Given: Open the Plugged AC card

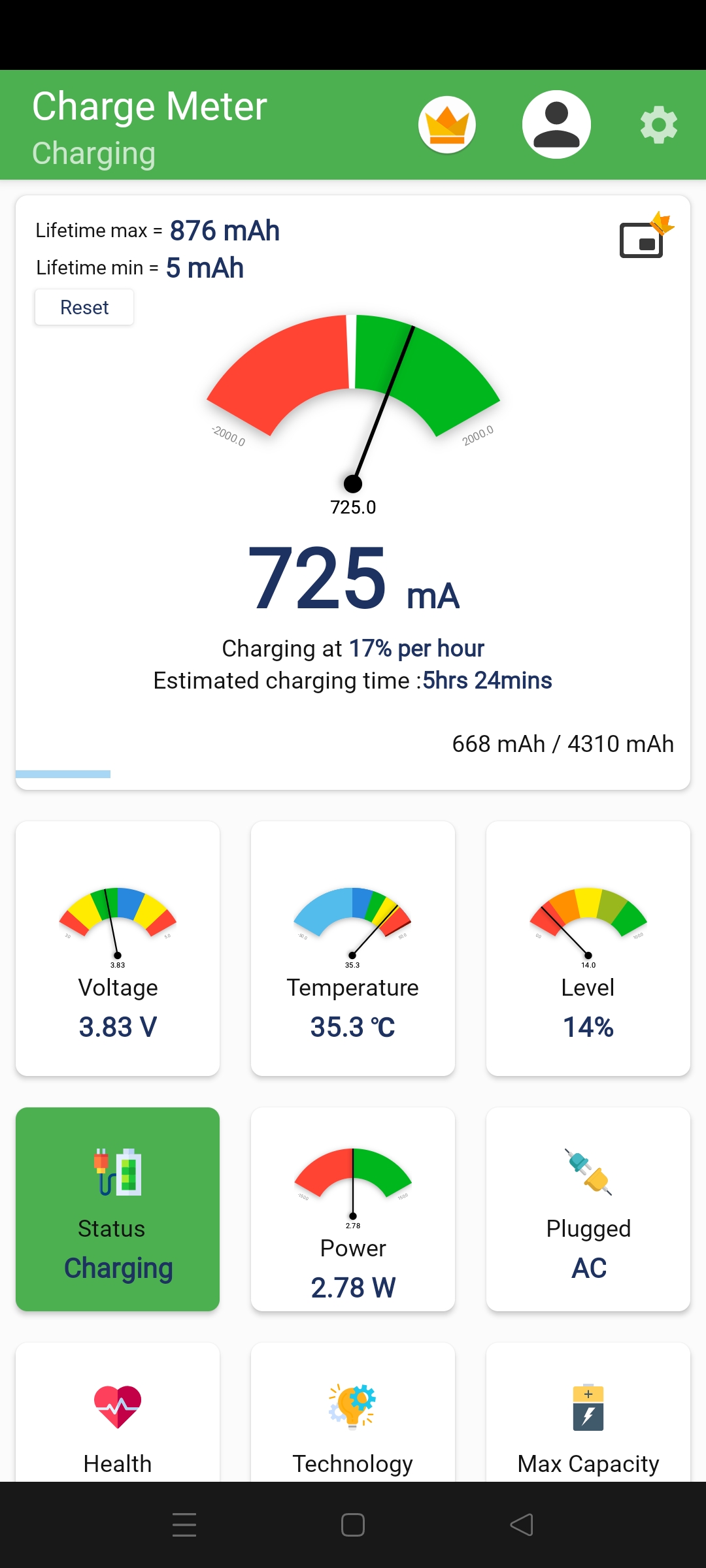Looking at the screenshot, I should [588, 1209].
